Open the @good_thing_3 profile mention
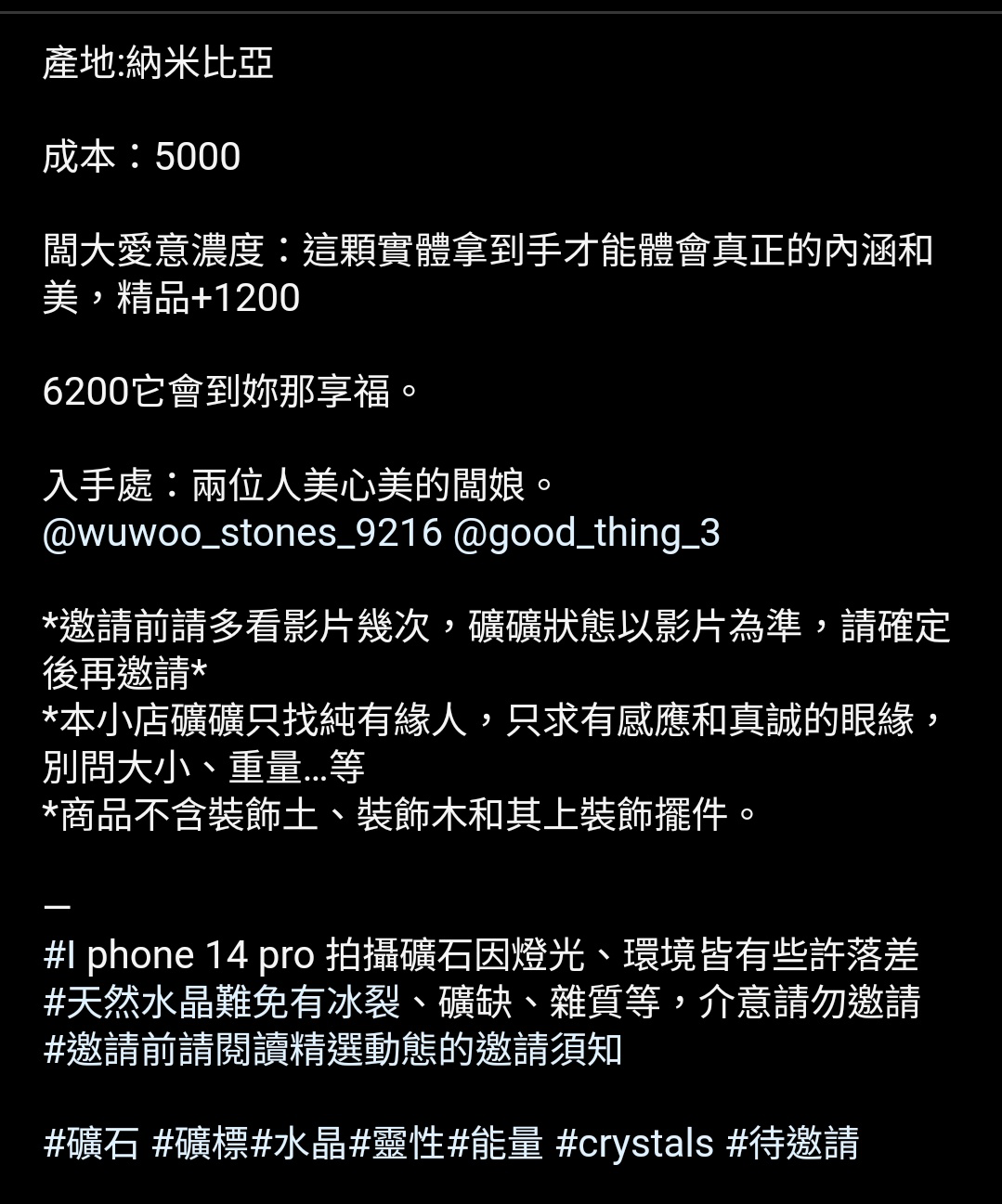This screenshot has height=1204, width=1002. click(586, 534)
